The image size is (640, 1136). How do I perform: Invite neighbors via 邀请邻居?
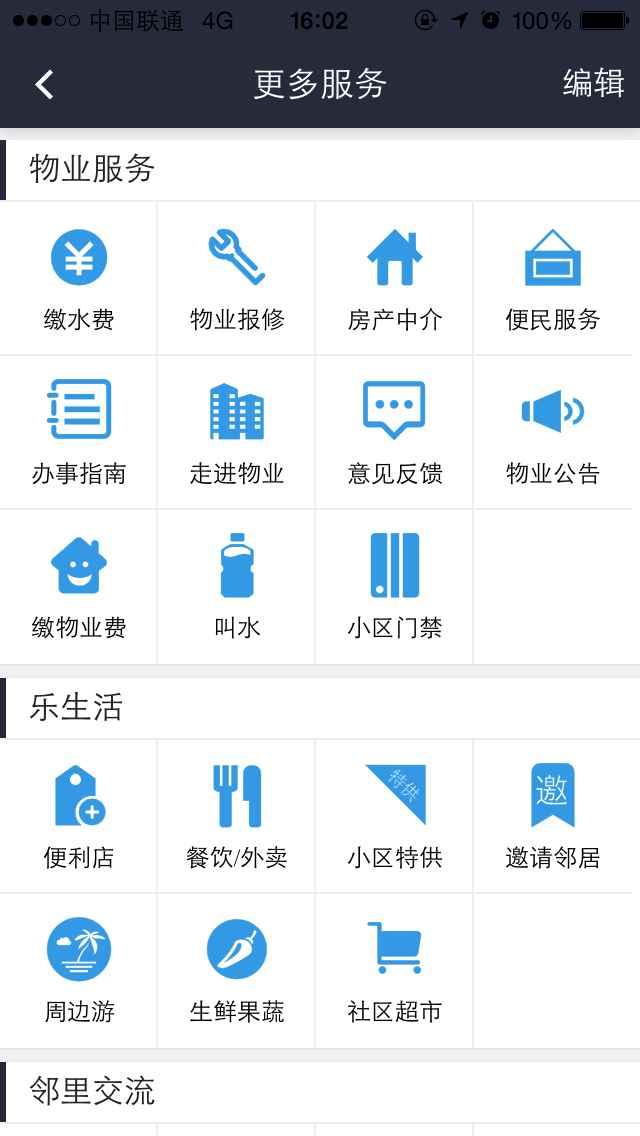pos(553,817)
